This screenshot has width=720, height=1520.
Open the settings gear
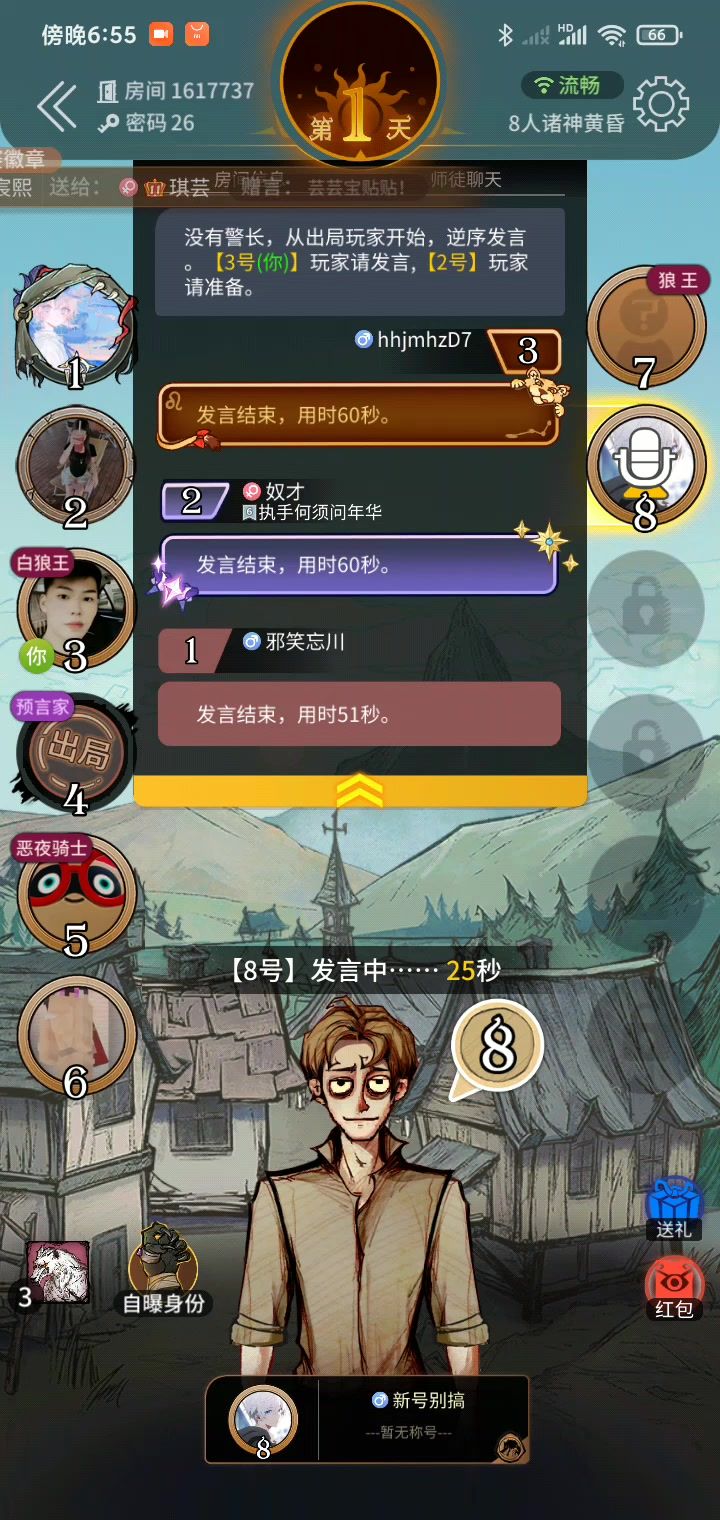tap(661, 103)
